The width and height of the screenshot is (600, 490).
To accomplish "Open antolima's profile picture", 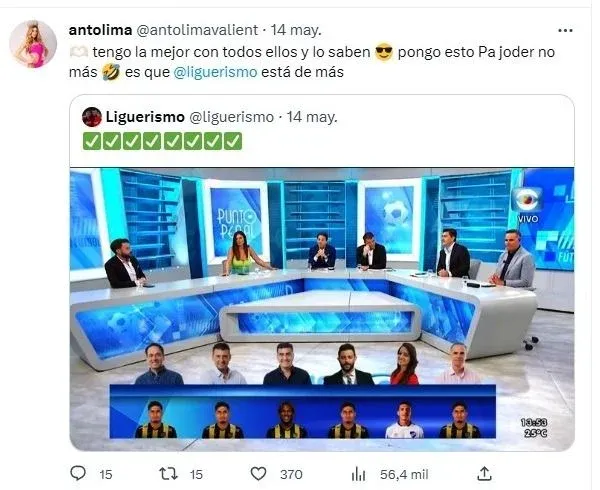I will (32, 42).
